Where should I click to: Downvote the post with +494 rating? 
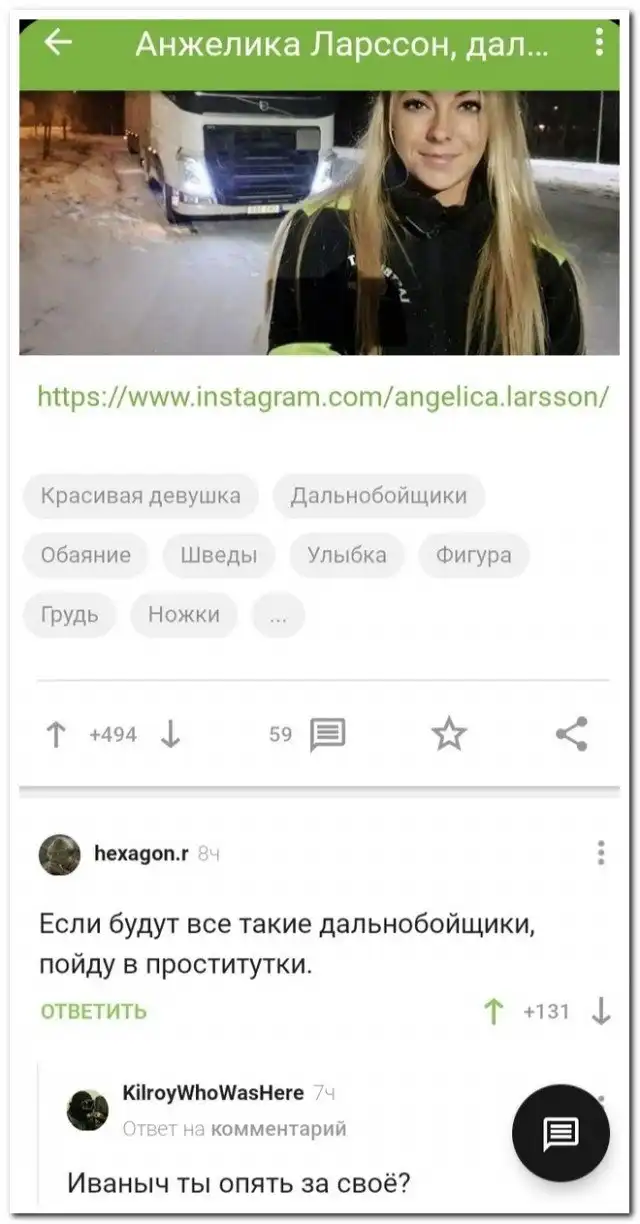pos(170,735)
